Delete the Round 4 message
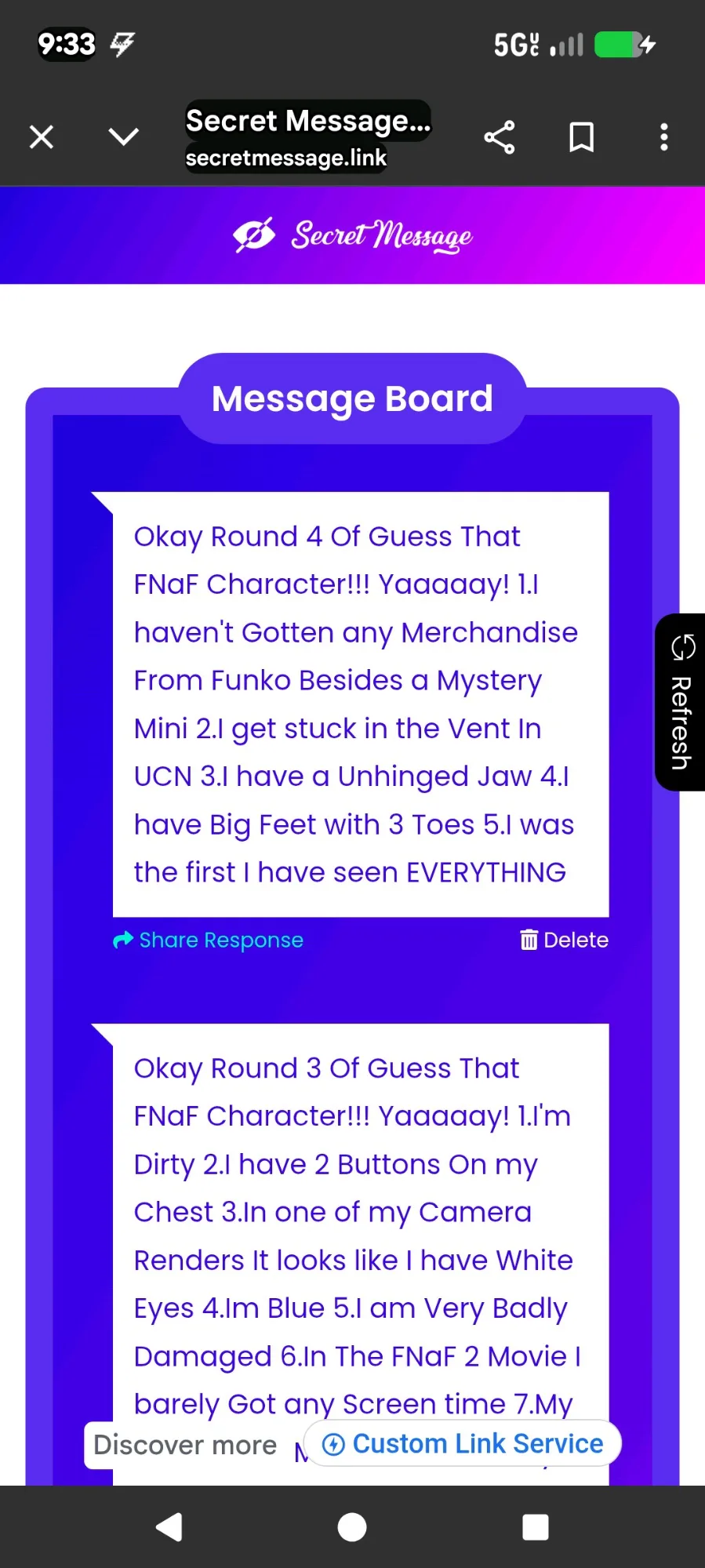 click(564, 940)
